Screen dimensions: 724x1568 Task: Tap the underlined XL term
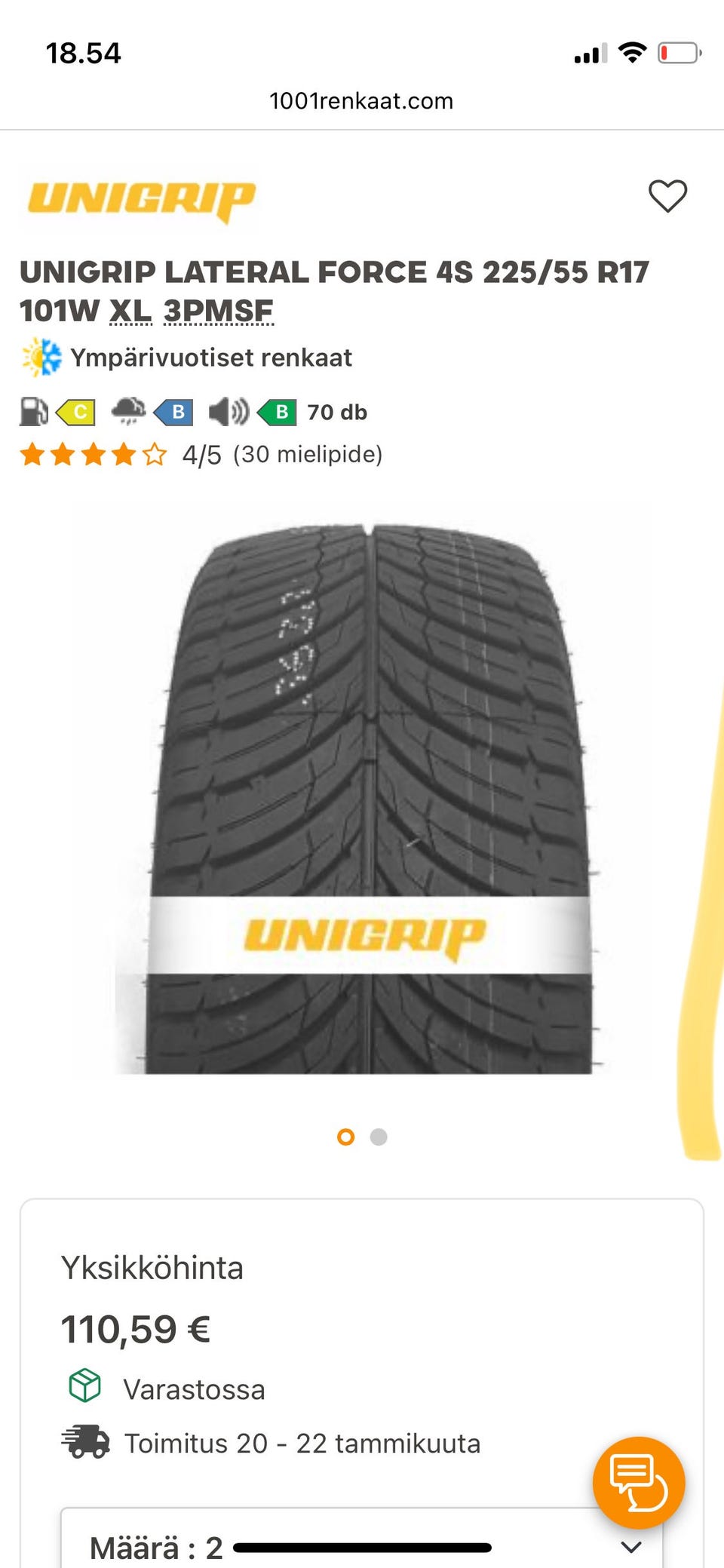(130, 311)
